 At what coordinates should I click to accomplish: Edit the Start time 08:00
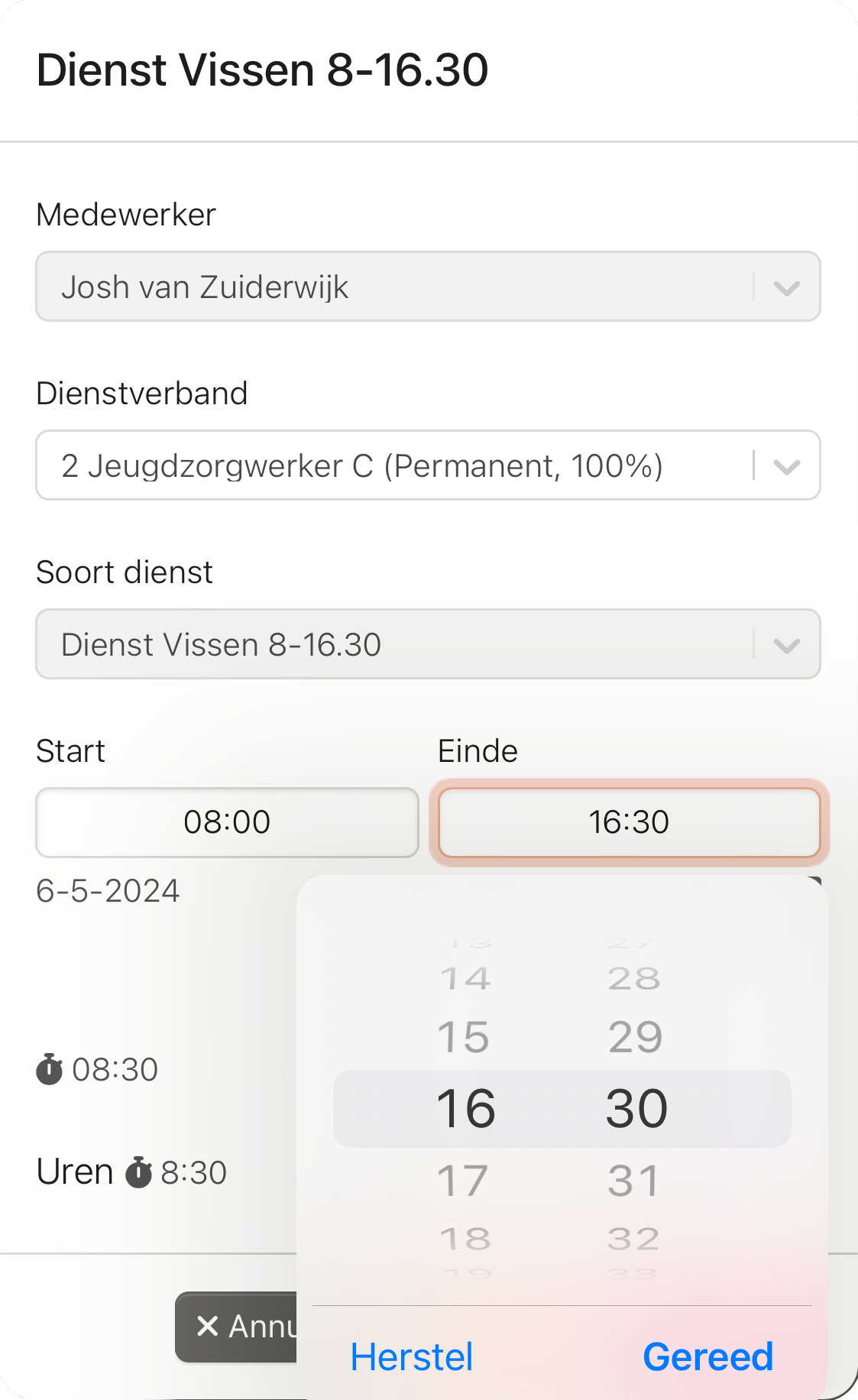coord(227,822)
